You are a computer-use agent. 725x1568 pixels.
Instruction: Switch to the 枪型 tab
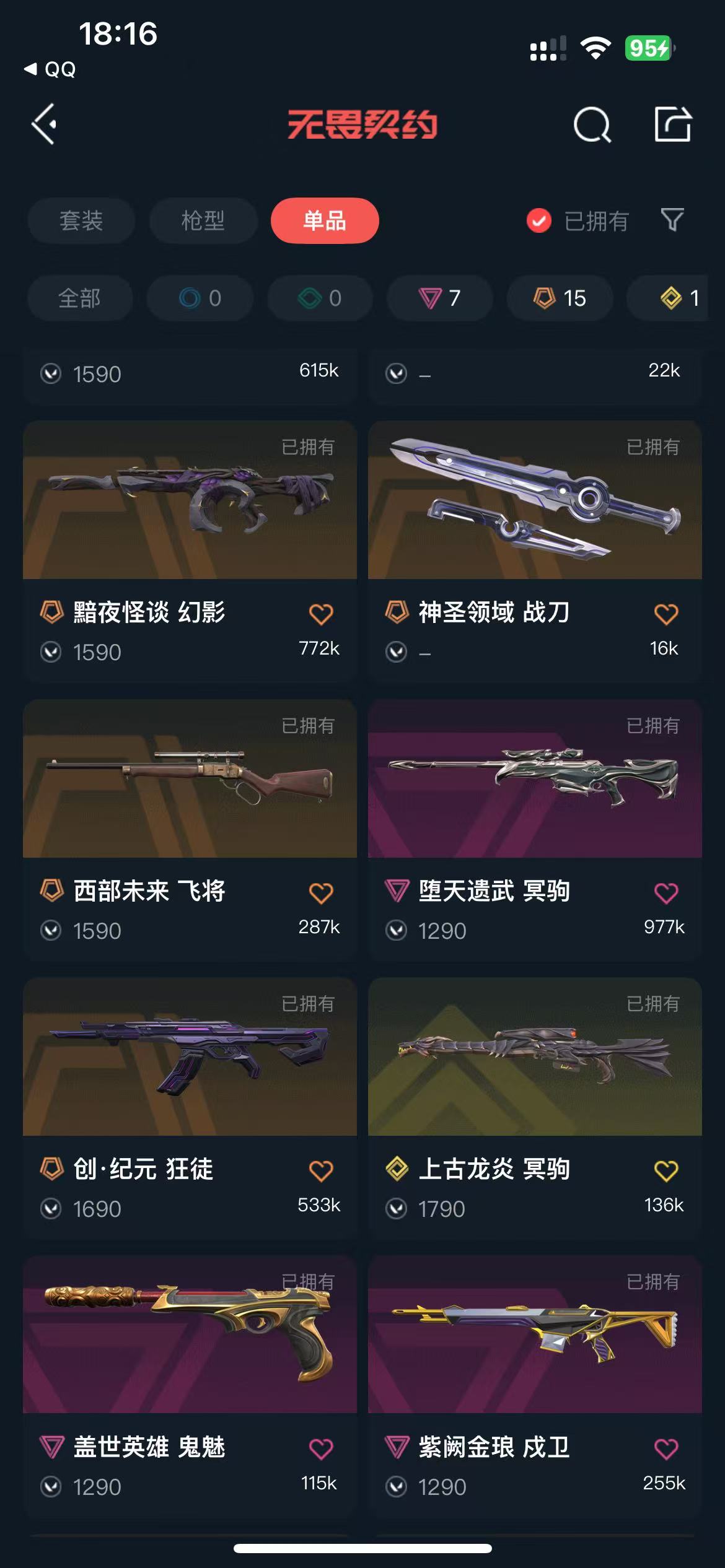(x=203, y=220)
